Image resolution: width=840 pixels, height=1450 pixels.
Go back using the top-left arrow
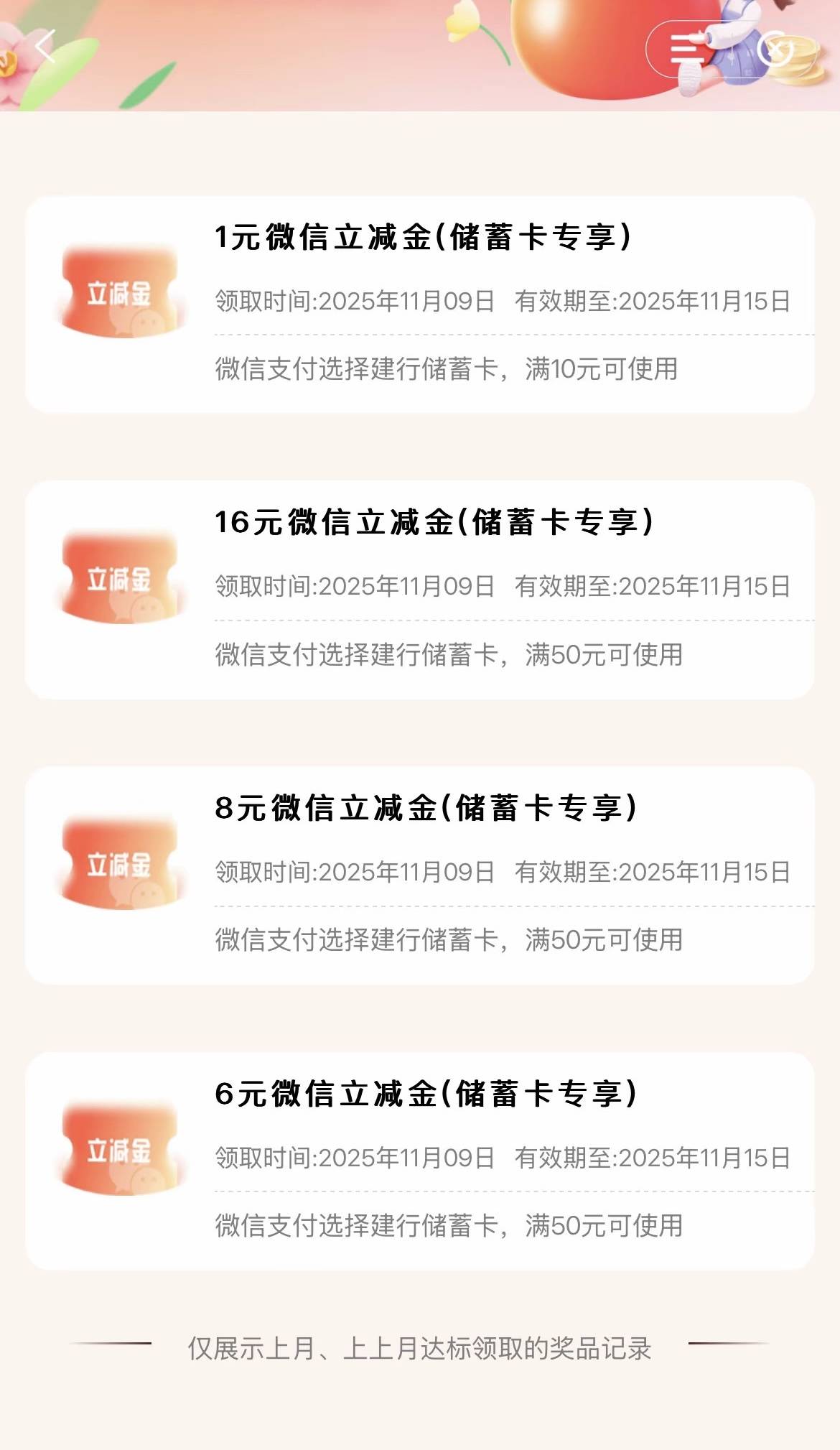point(45,47)
